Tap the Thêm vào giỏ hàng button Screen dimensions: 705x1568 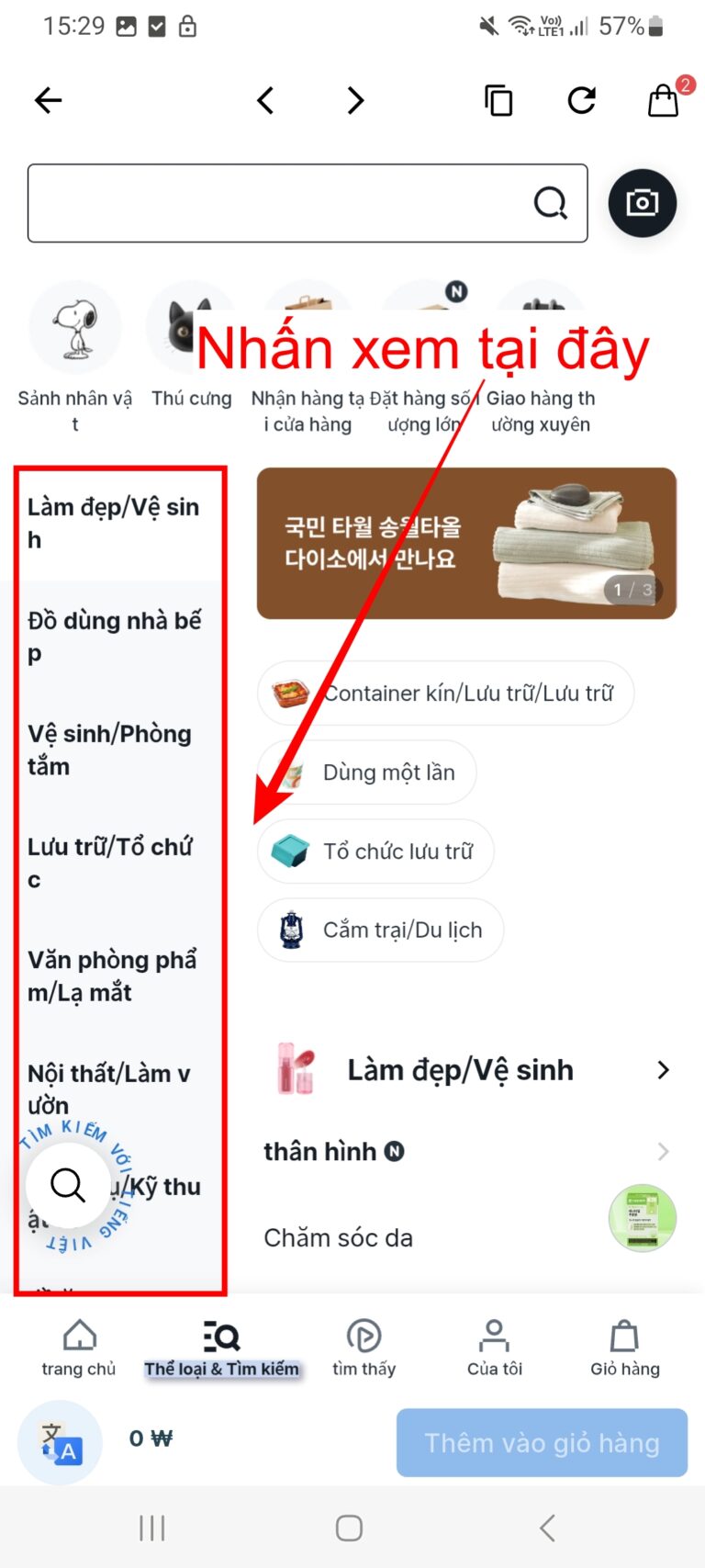click(542, 1442)
